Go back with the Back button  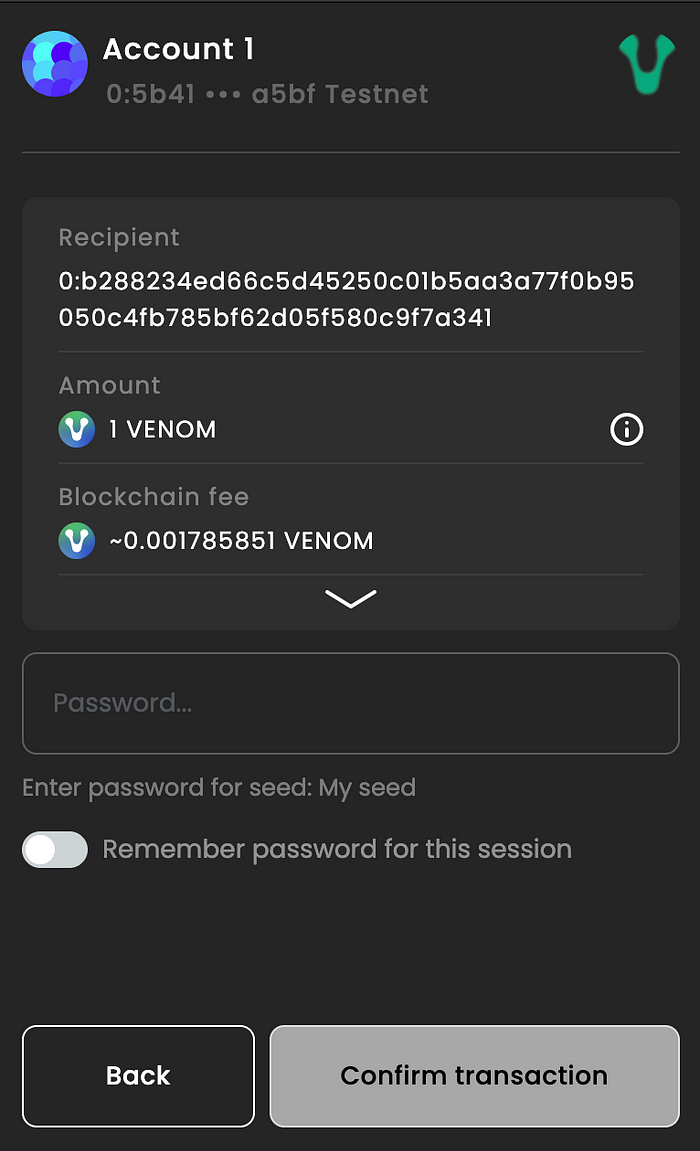[139, 1076]
